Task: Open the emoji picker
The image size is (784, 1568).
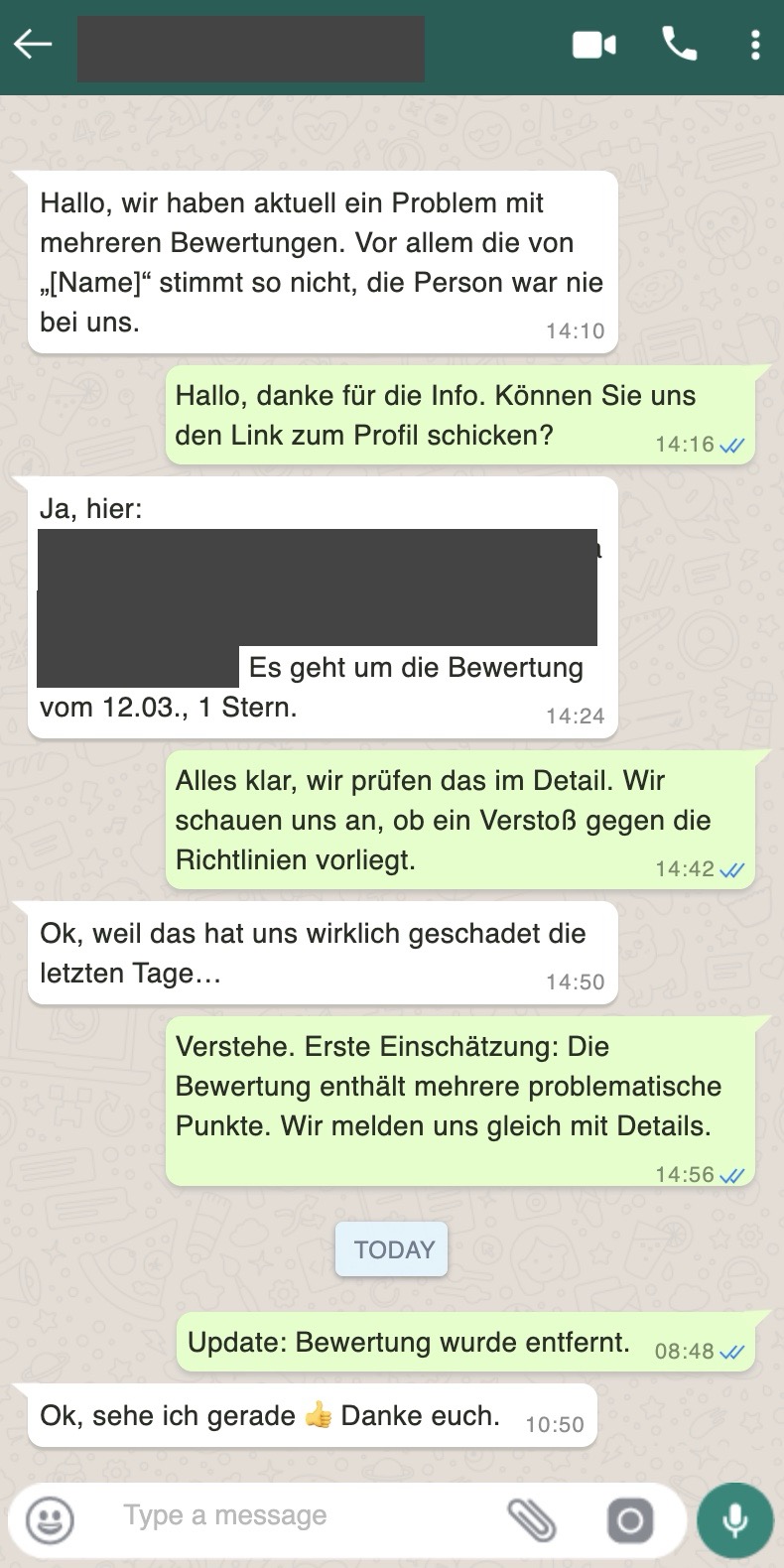Action: tap(50, 1519)
